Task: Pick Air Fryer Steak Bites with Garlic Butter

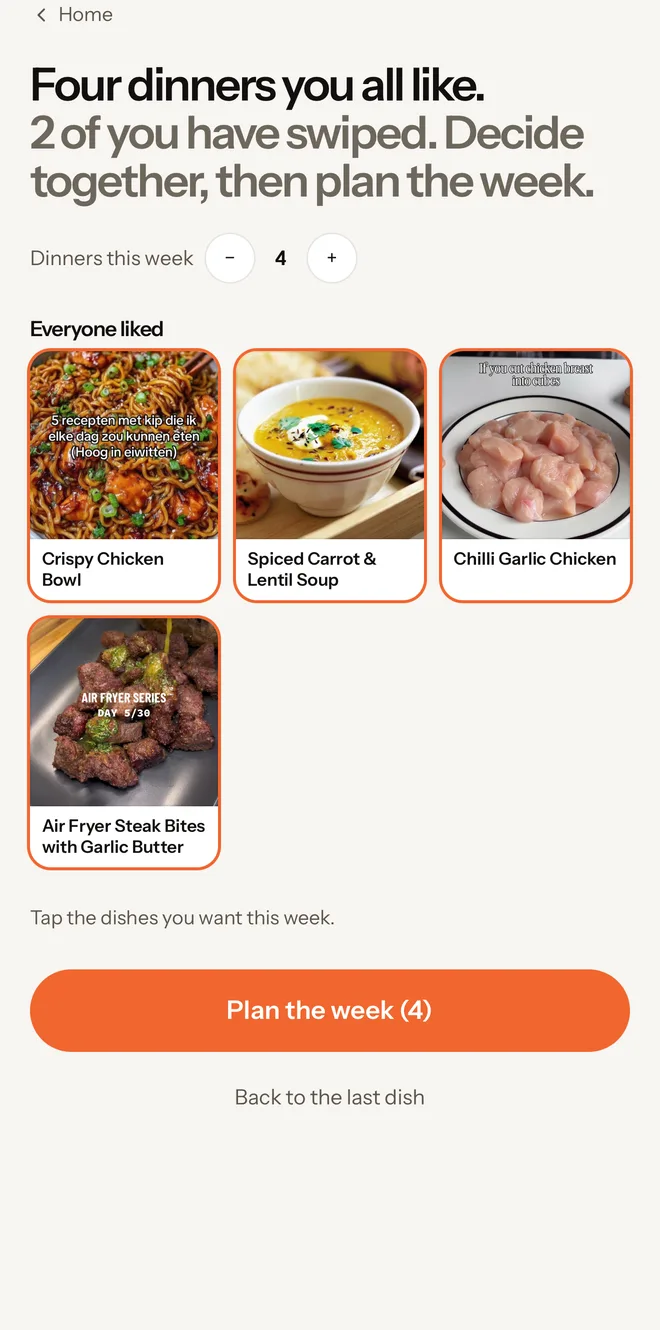Action: pyautogui.click(x=124, y=742)
